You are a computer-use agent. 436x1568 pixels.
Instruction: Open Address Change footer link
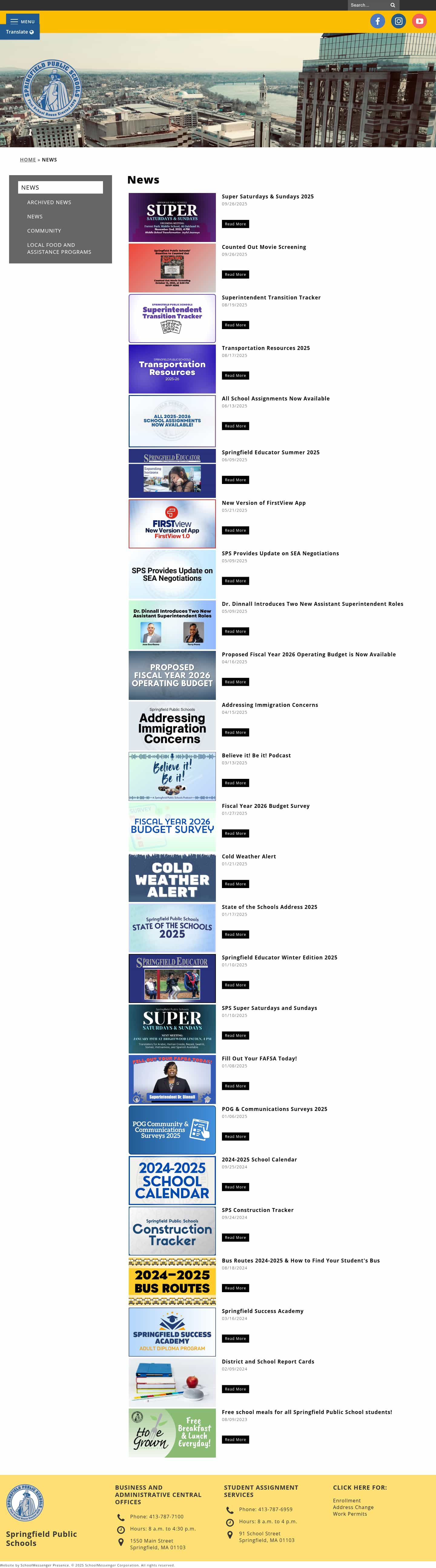pyautogui.click(x=353, y=1507)
